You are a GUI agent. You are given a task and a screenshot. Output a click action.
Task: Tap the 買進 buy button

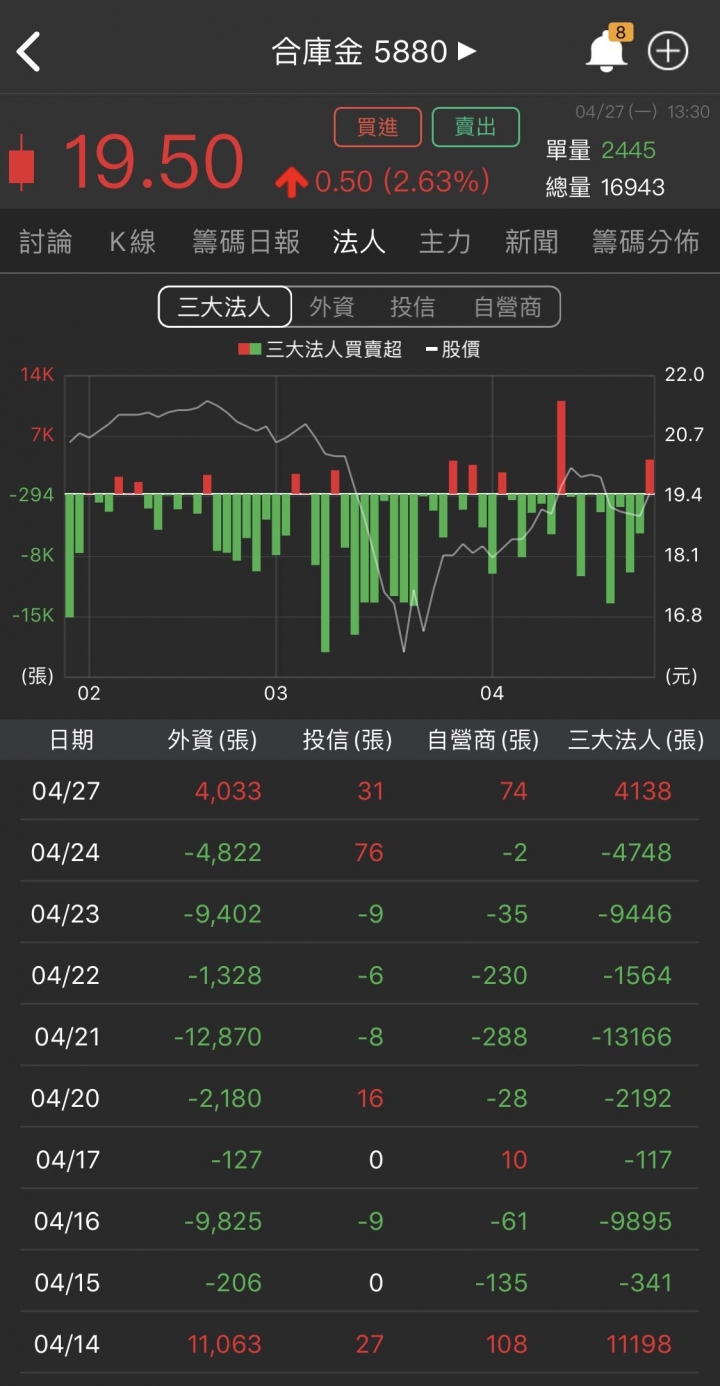(x=378, y=127)
